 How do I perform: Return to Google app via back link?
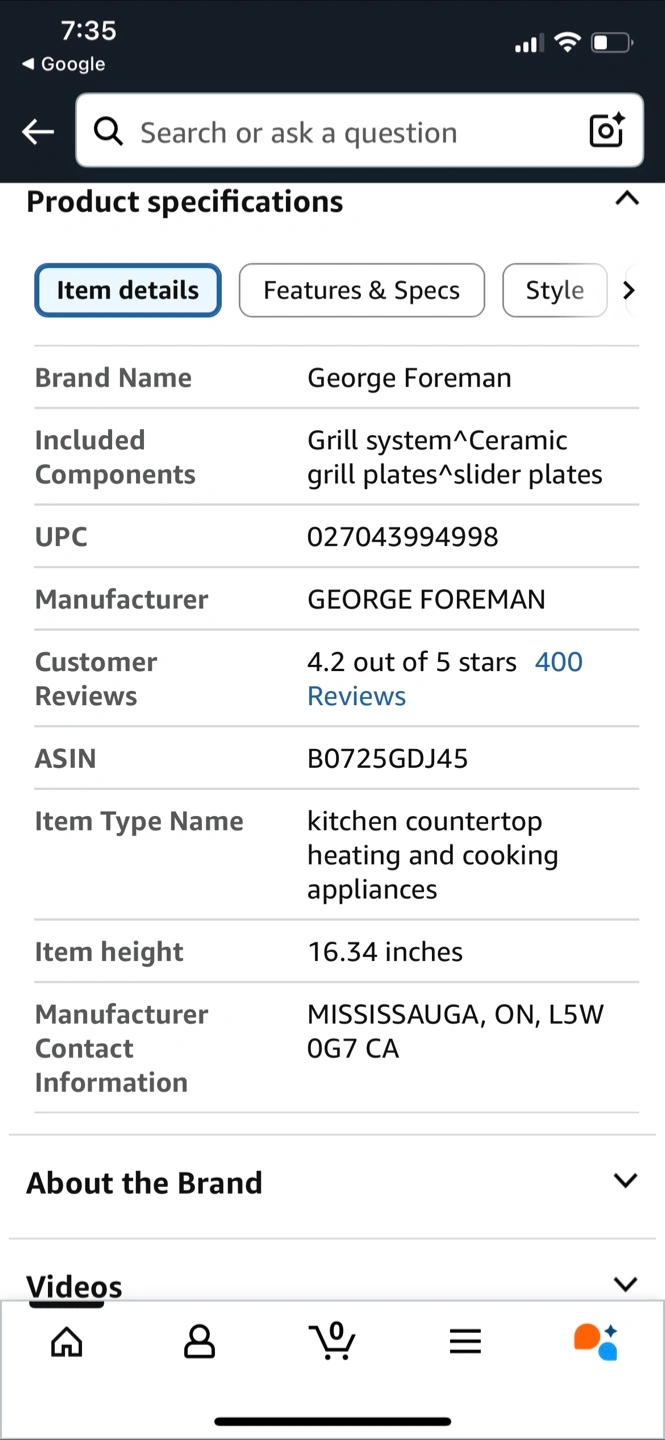point(63,64)
